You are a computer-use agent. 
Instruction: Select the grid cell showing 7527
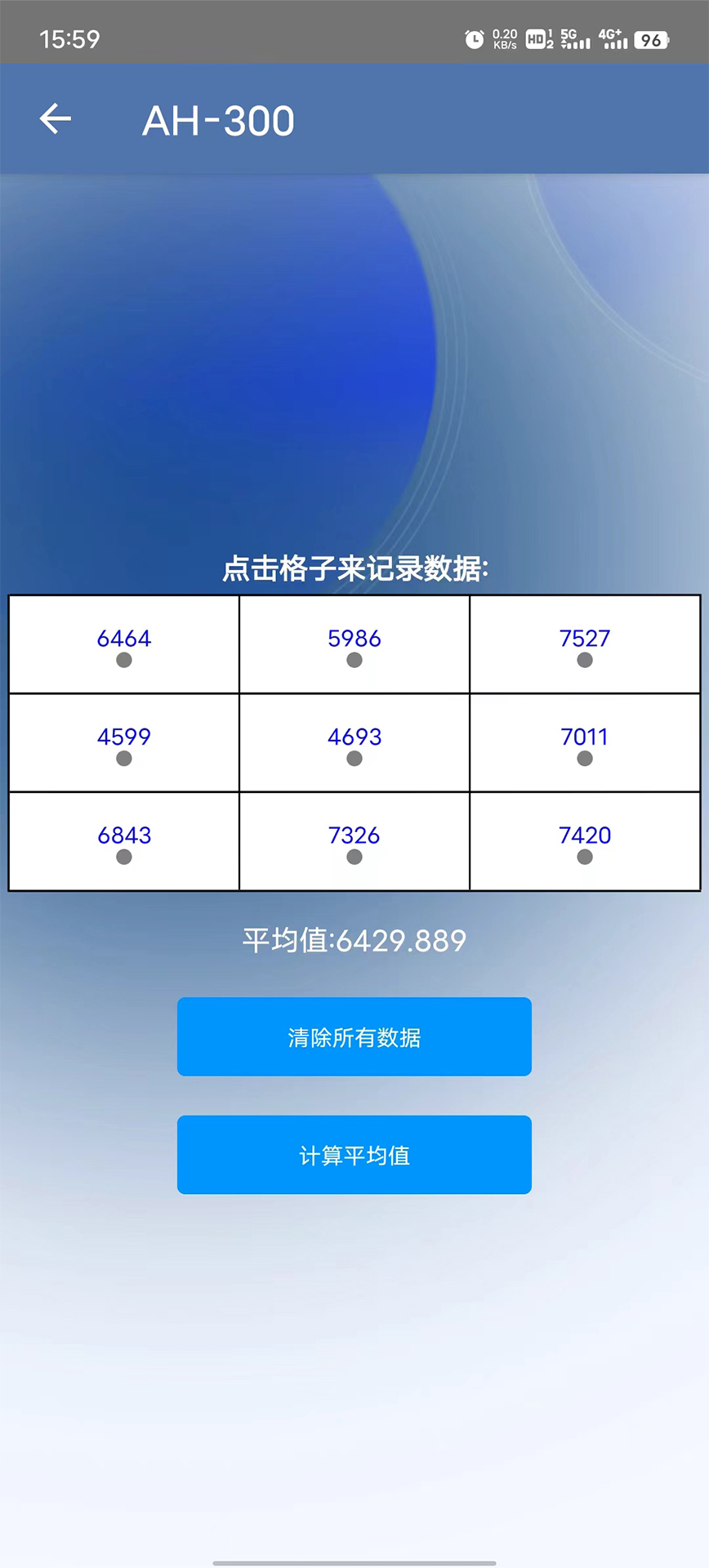584,644
